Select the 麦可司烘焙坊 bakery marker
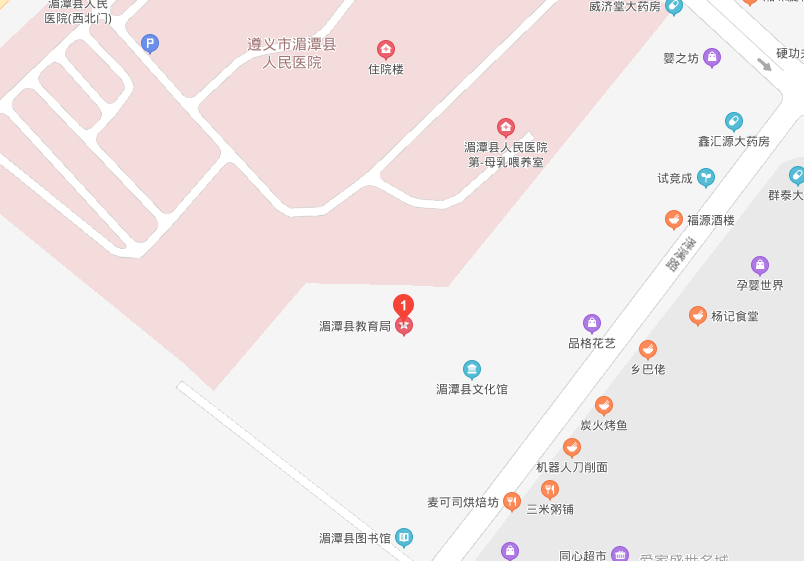This screenshot has height=561, width=804. (x=512, y=501)
